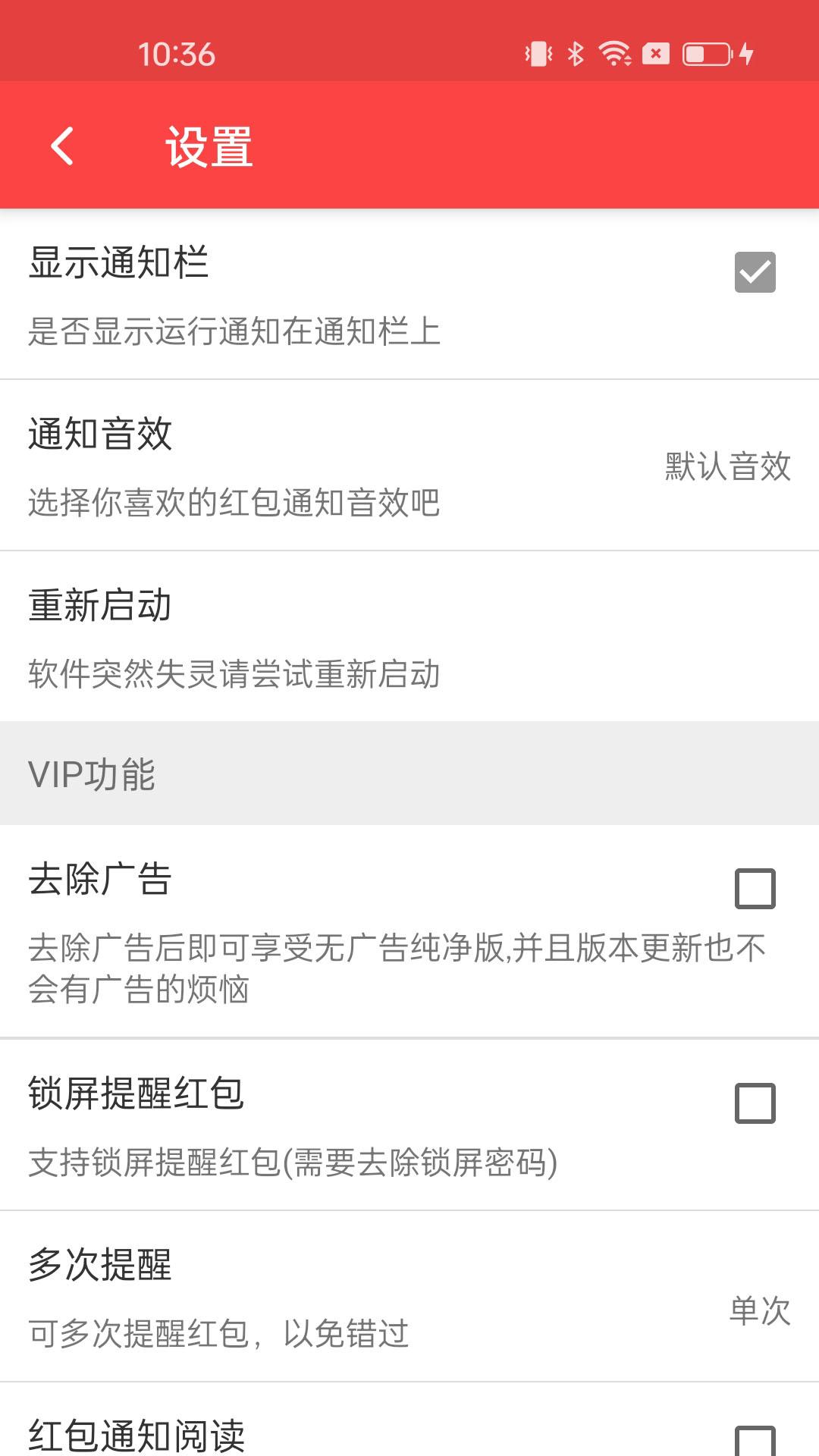Open the 通知音效 sound picker

pyautogui.click(x=409, y=466)
